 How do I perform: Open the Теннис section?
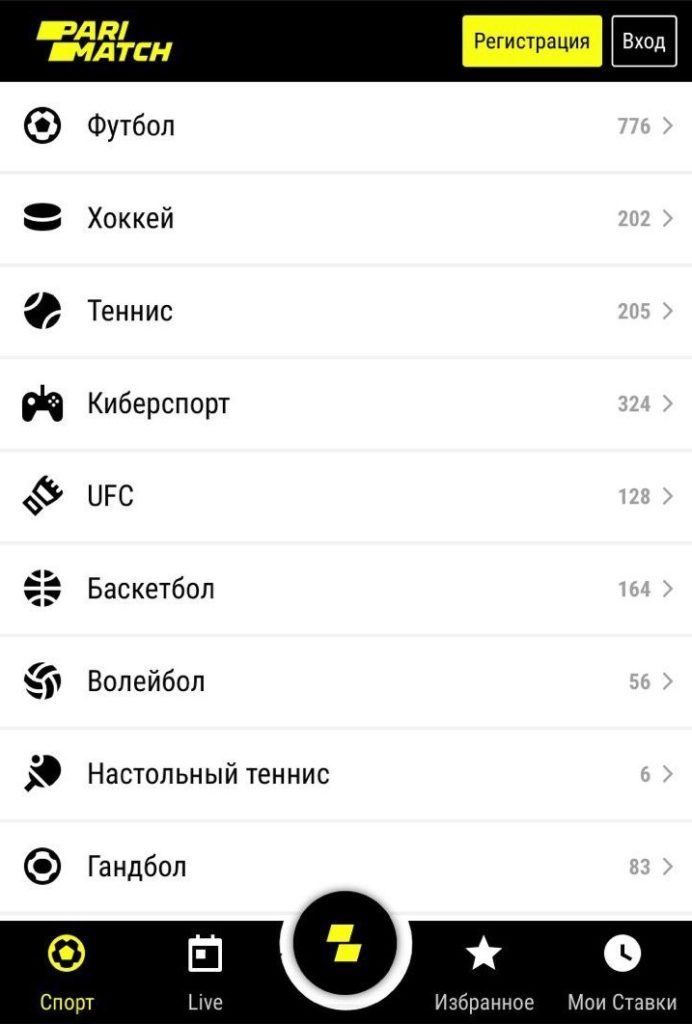pyautogui.click(x=346, y=311)
